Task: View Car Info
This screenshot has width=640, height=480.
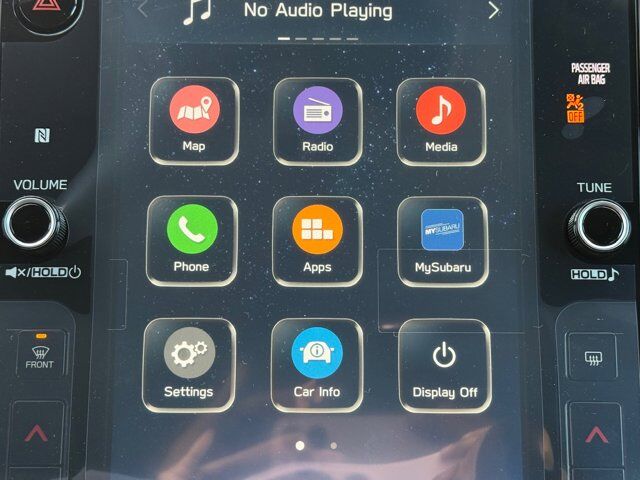Action: [x=317, y=365]
